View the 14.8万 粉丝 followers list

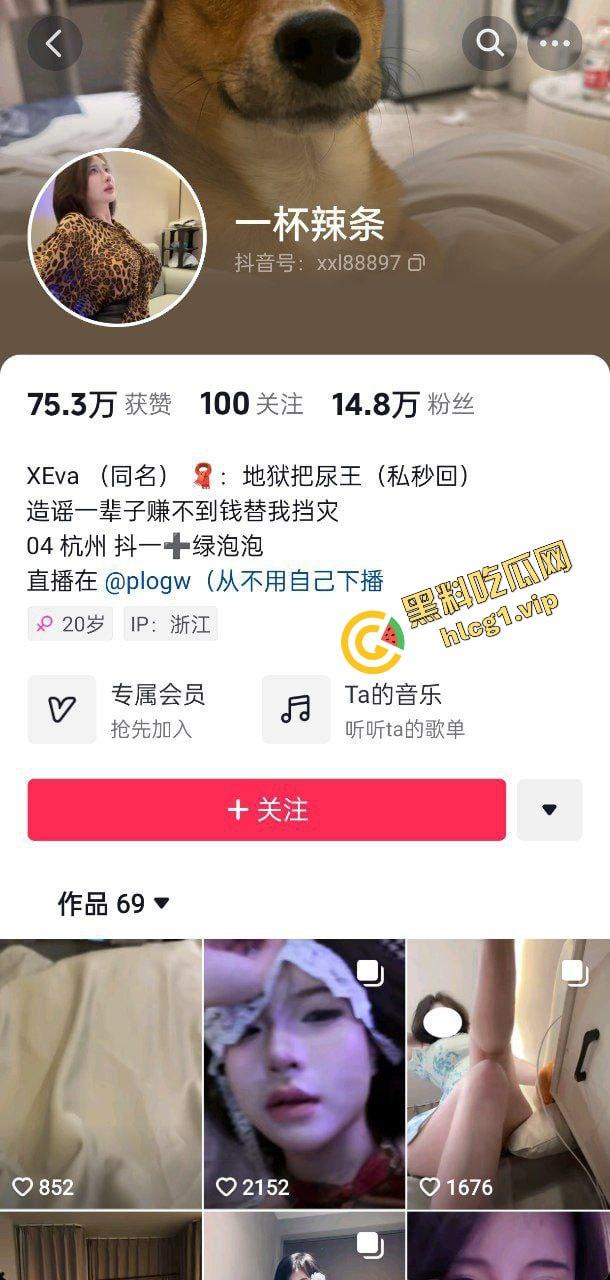(x=402, y=404)
